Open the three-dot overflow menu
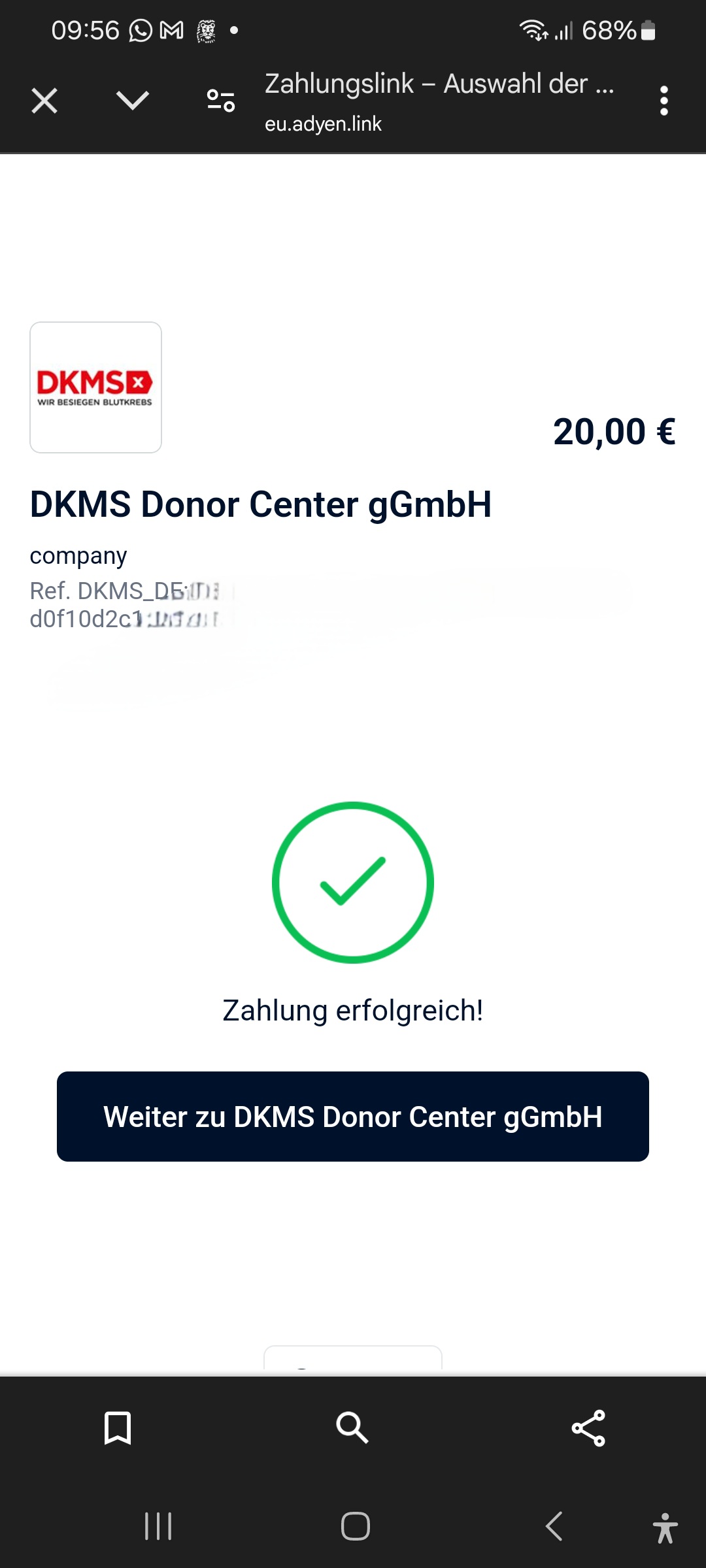Screen dimensions: 706x1568 point(664,101)
